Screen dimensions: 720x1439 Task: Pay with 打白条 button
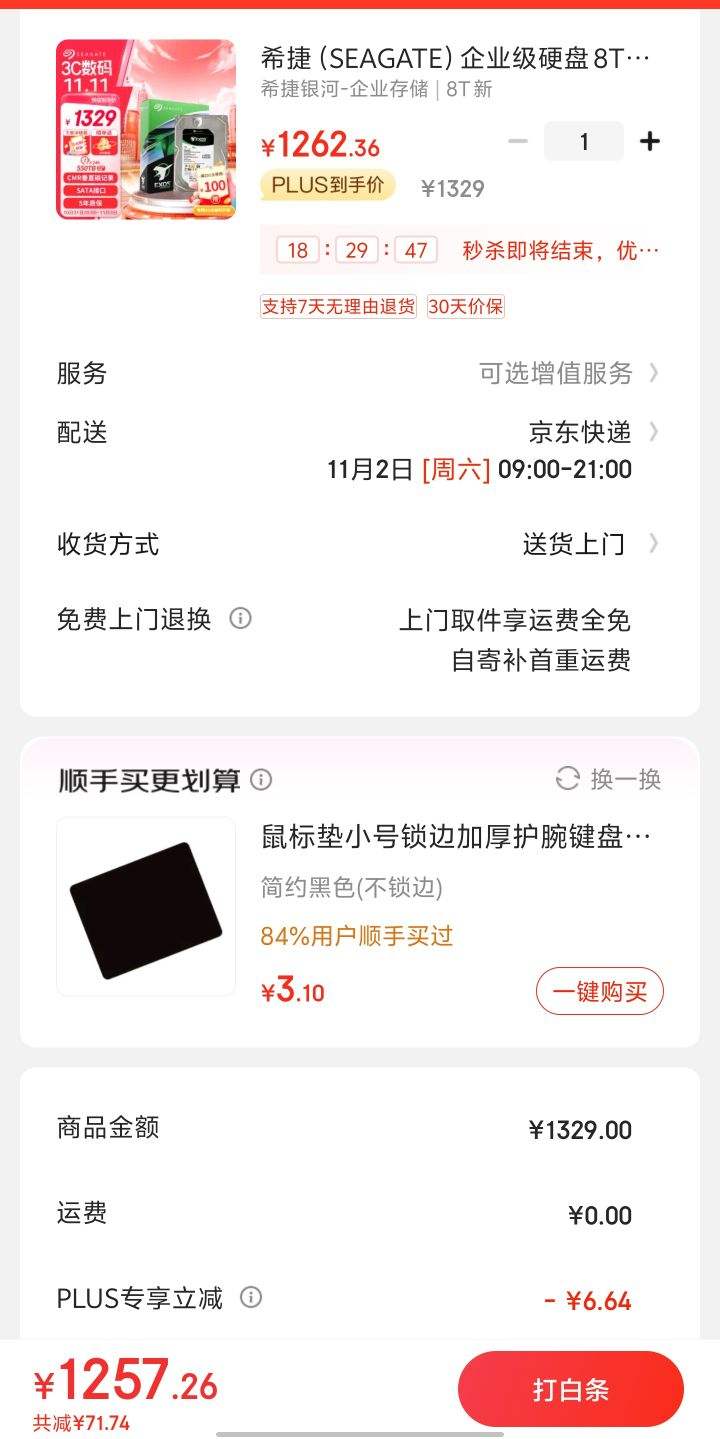(x=571, y=1389)
